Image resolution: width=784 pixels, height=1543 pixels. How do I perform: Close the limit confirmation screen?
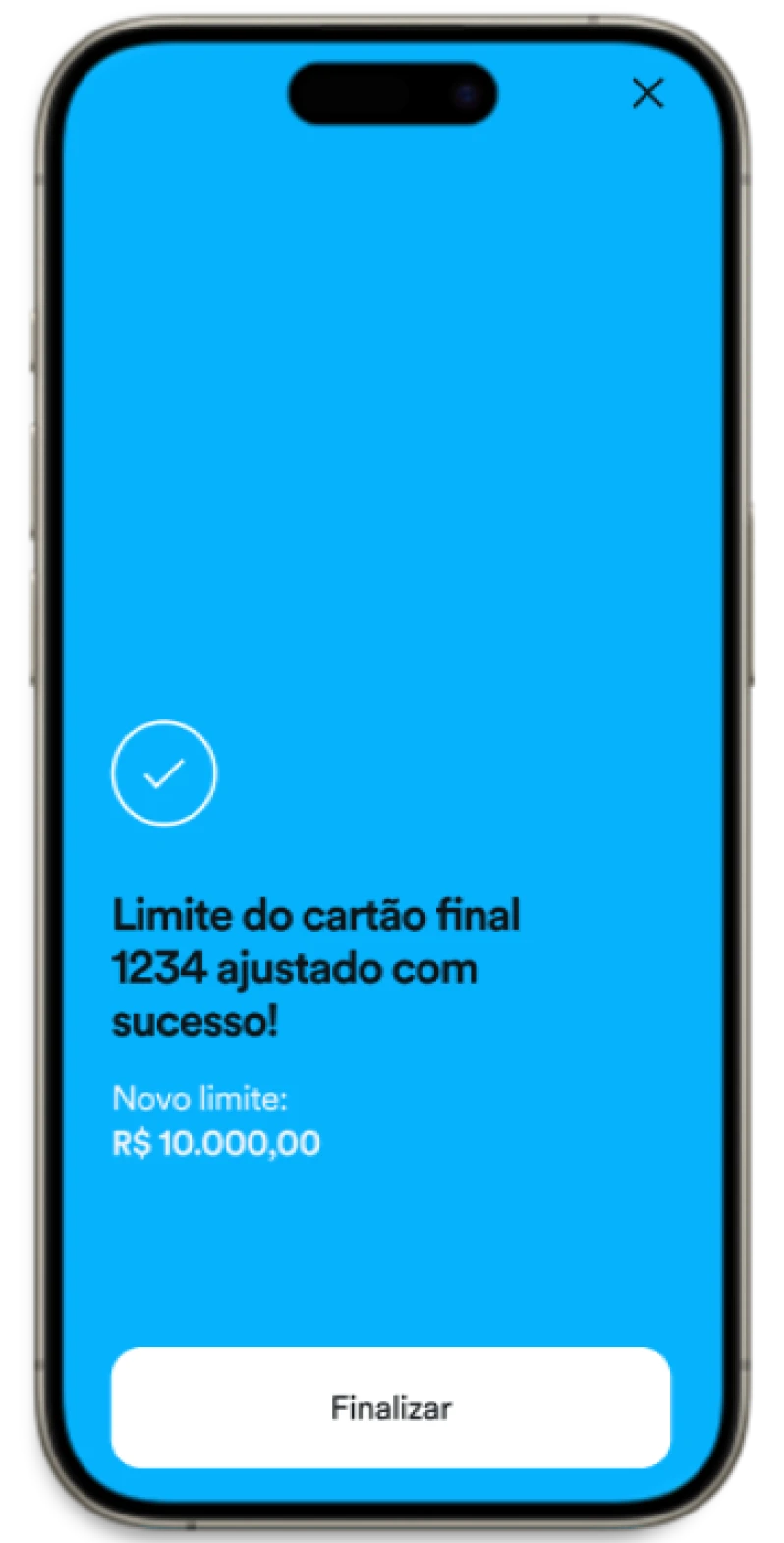[647, 94]
